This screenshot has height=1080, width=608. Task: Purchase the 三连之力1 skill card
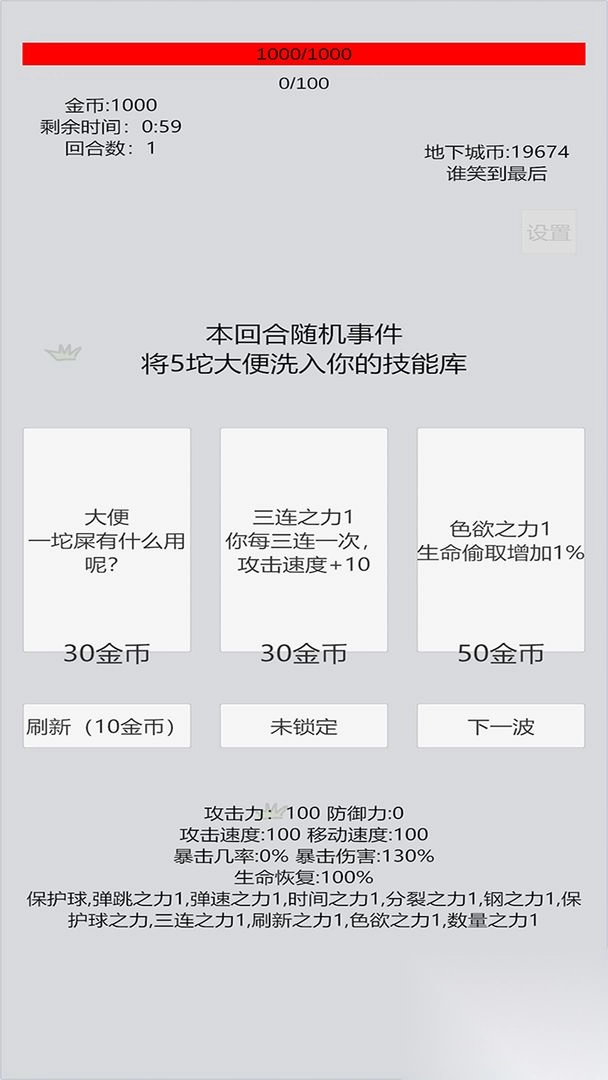[x=304, y=540]
